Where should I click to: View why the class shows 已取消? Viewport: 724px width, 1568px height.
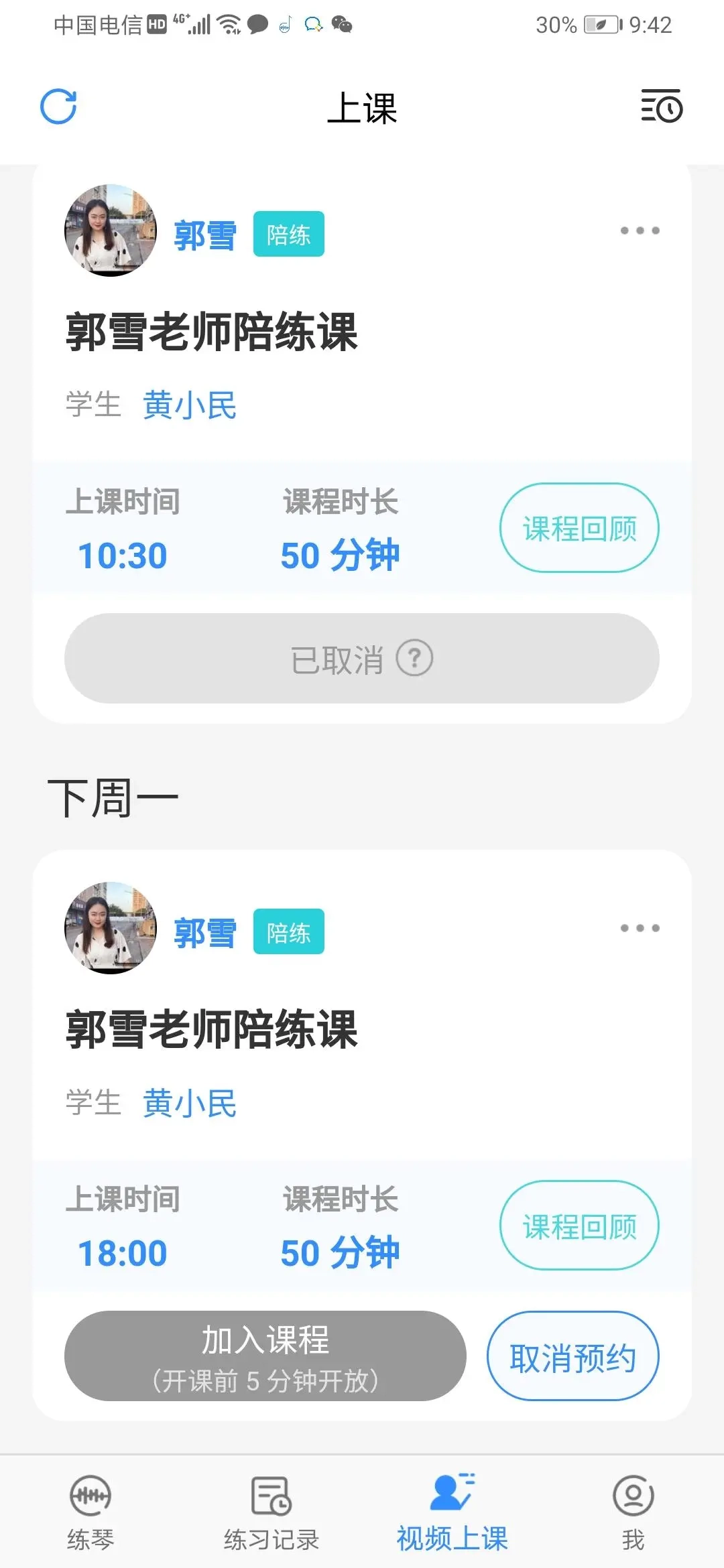[x=415, y=658]
